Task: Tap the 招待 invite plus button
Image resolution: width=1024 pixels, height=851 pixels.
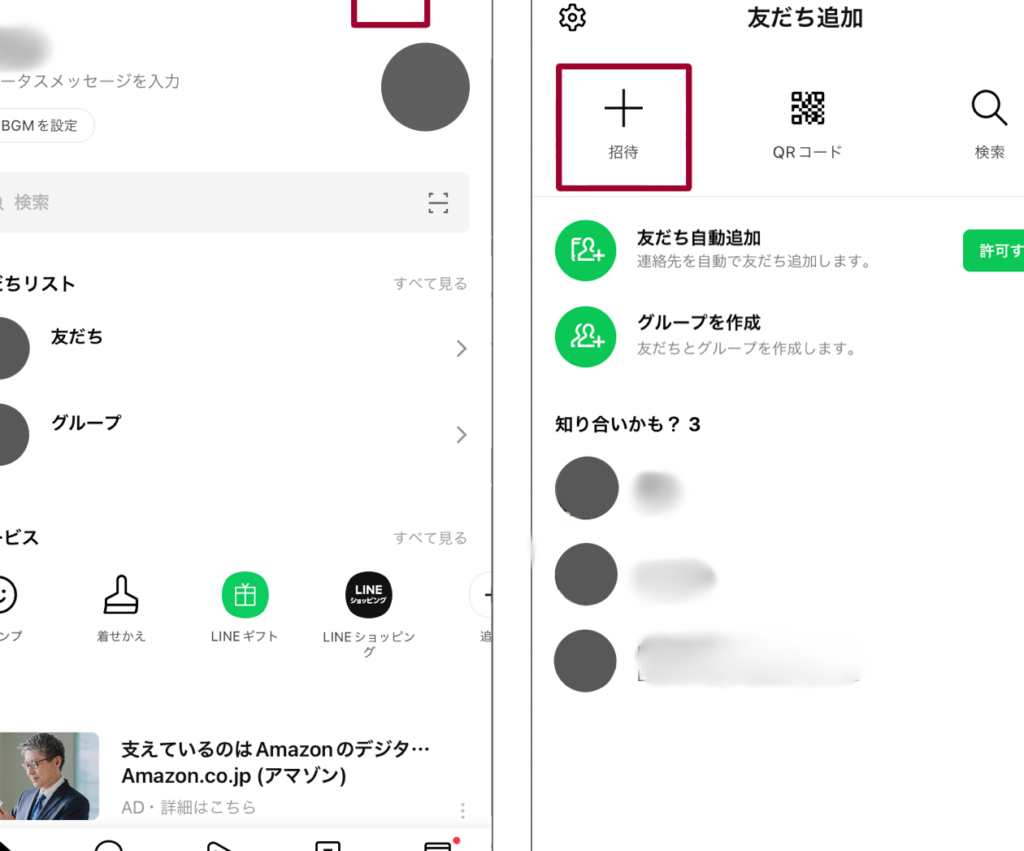Action: point(623,126)
